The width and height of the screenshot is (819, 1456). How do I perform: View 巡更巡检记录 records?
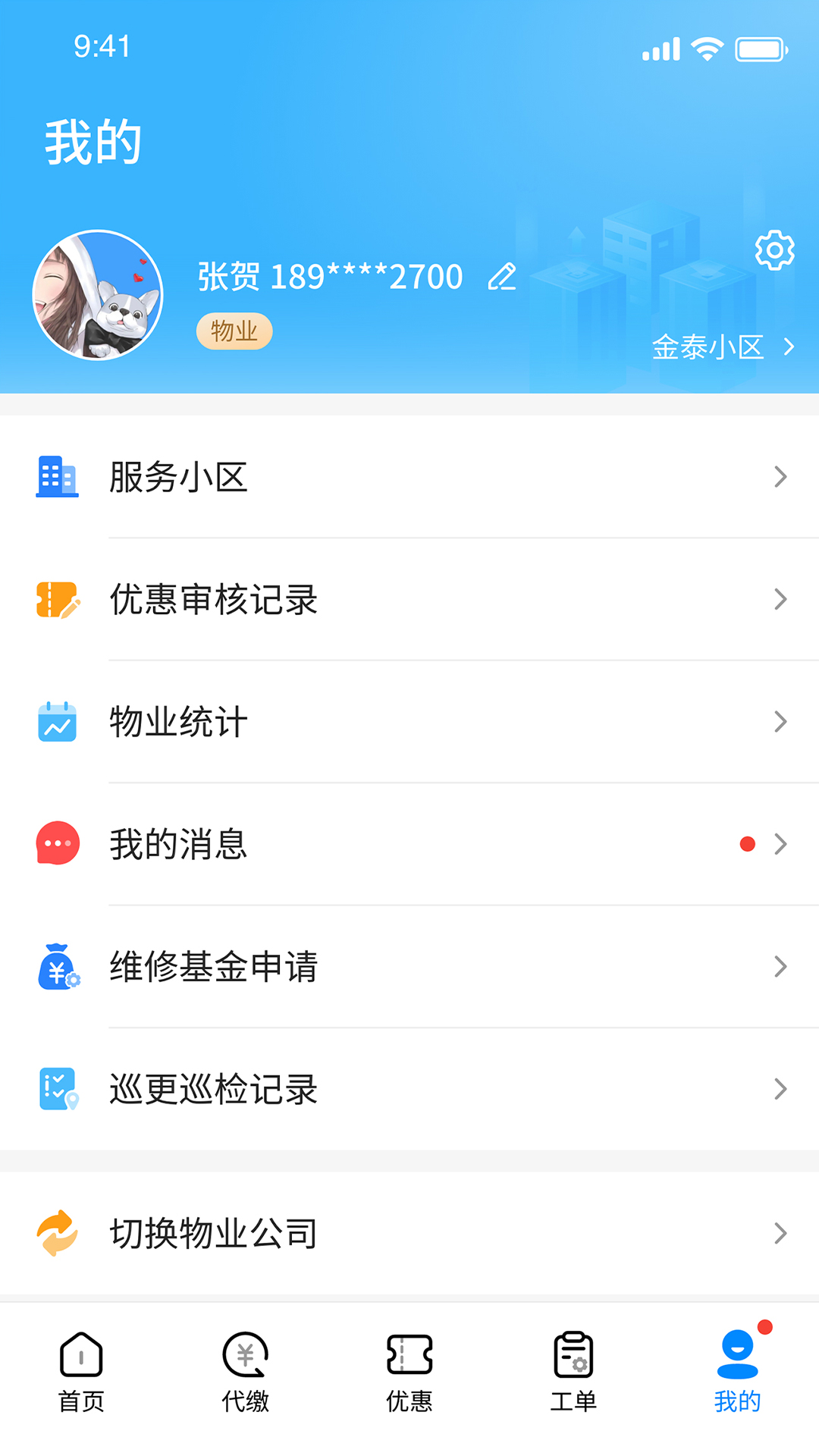click(x=409, y=1089)
